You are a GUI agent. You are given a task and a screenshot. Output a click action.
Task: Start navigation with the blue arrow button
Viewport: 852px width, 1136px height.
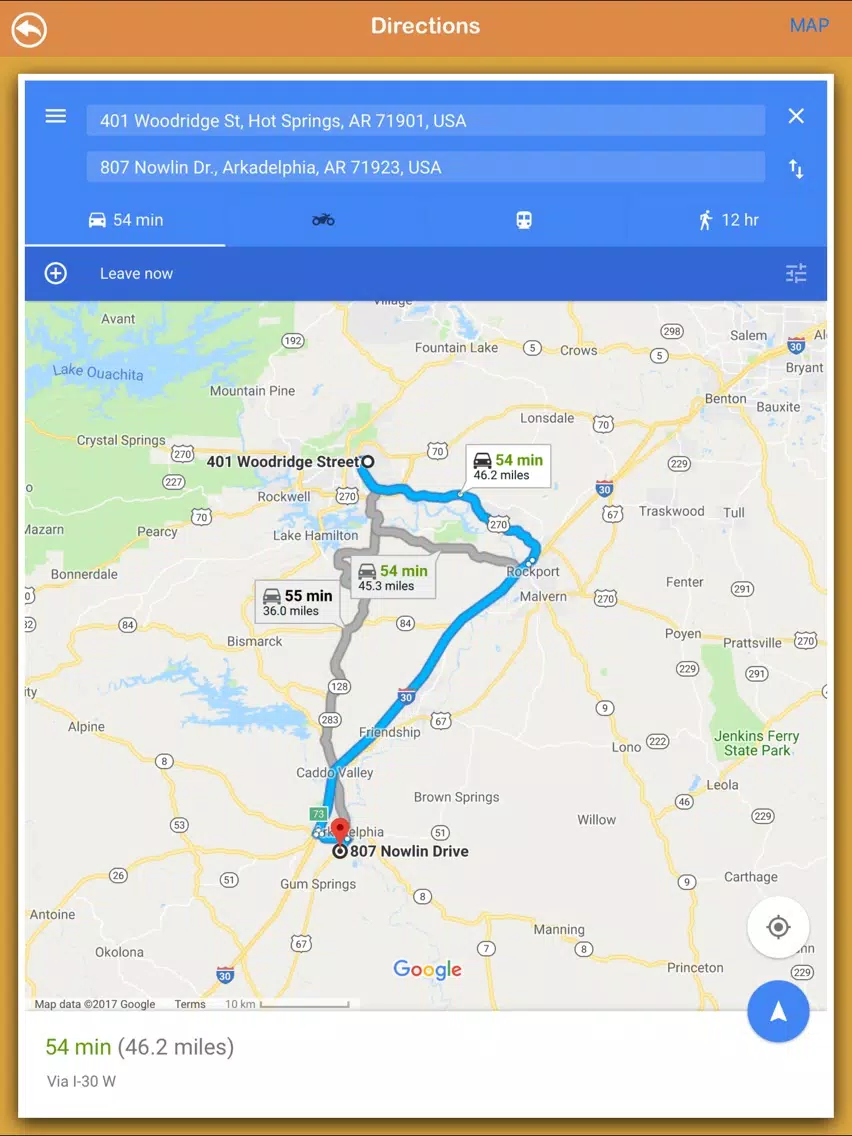click(778, 1012)
